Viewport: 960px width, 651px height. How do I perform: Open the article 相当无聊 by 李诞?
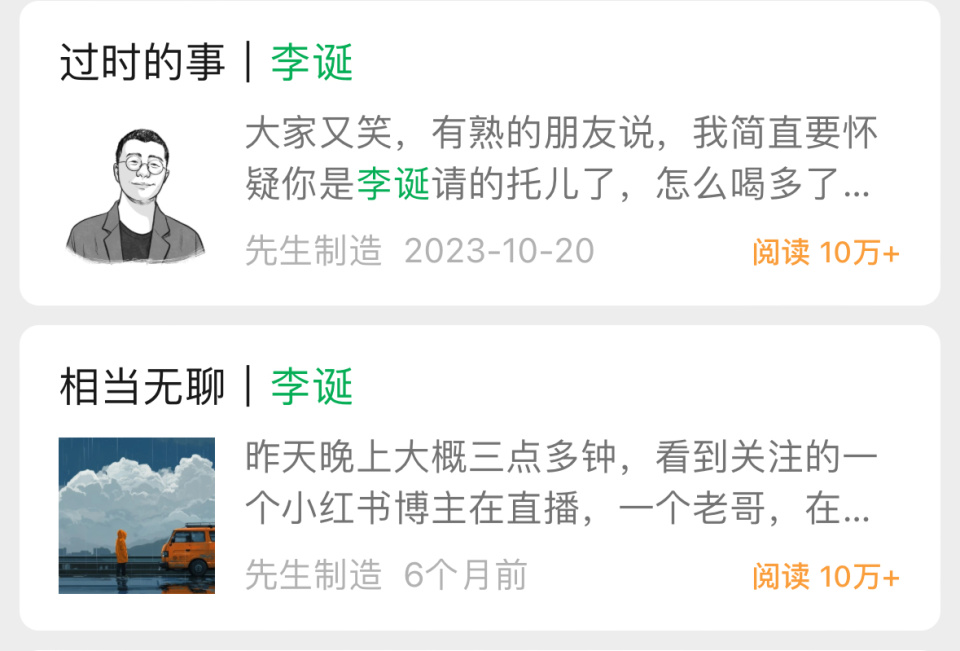click(x=143, y=388)
